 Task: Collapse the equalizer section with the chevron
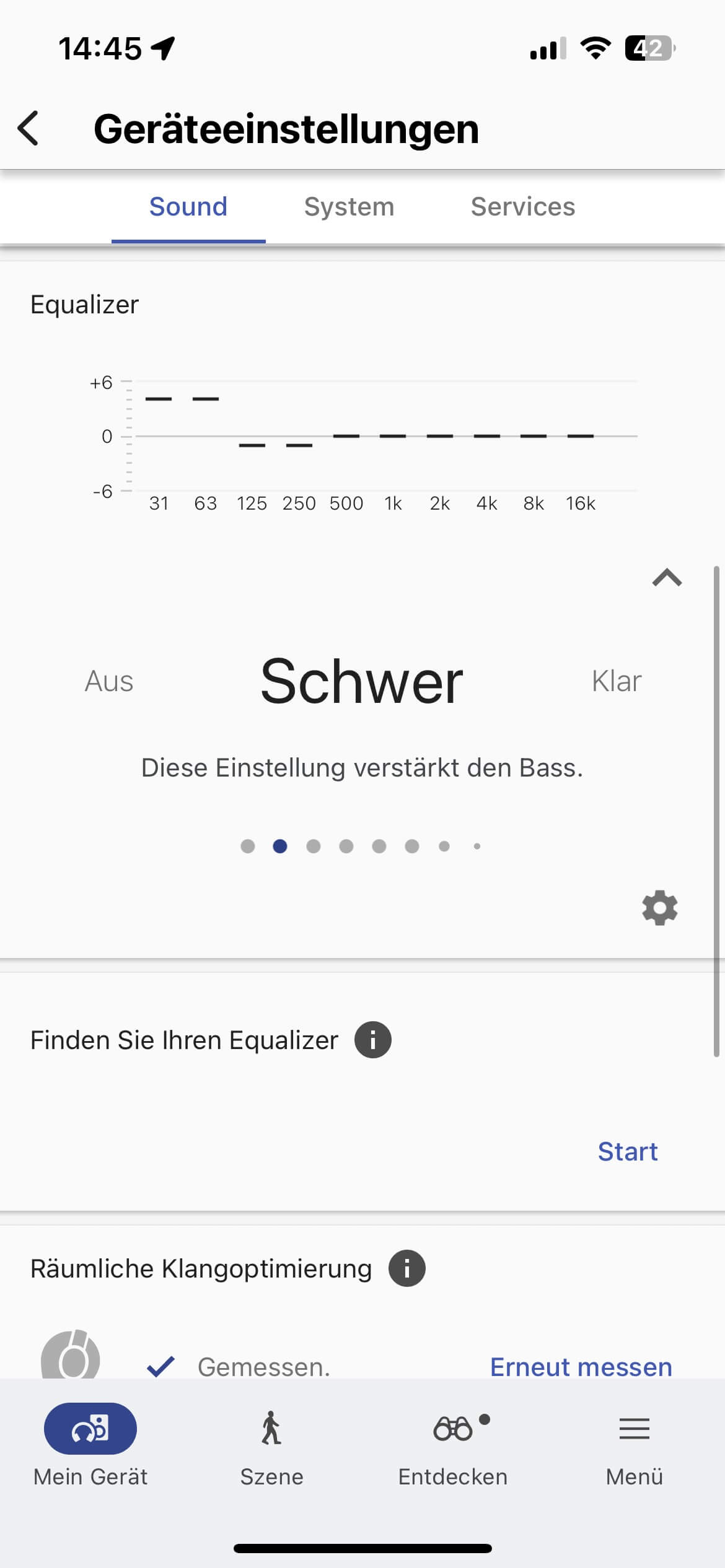point(667,578)
